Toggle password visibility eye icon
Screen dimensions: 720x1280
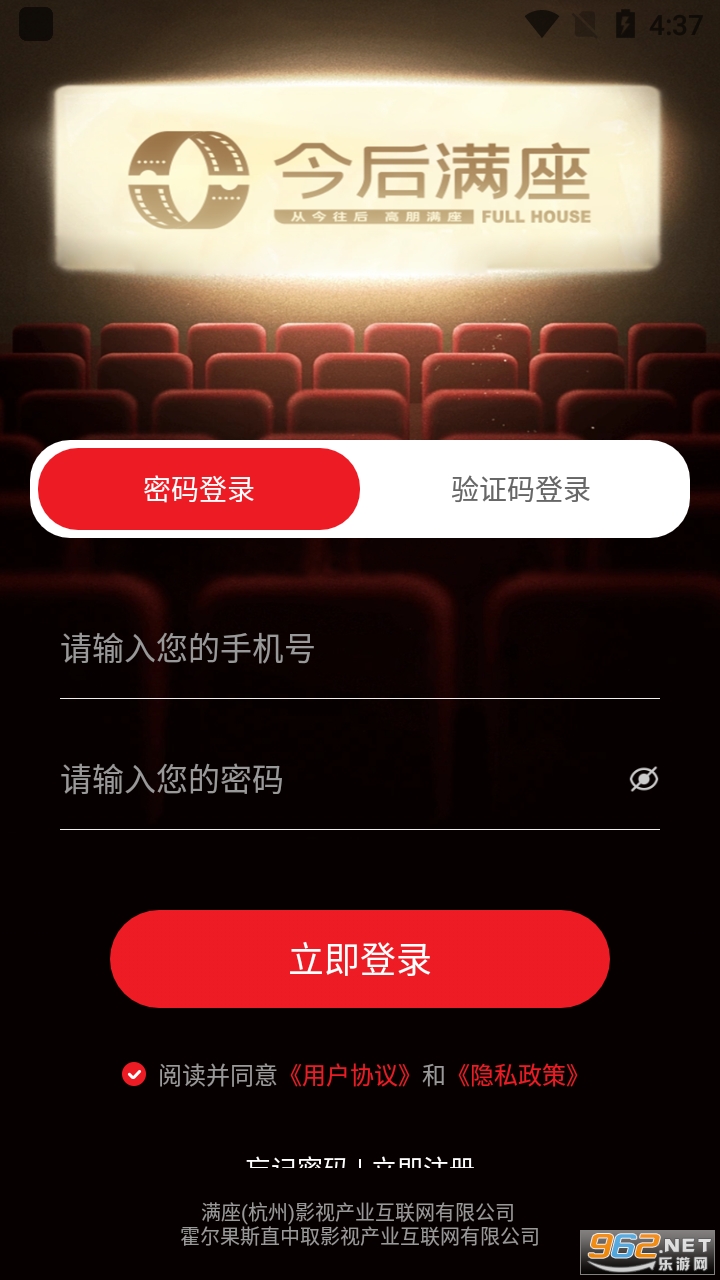click(644, 779)
